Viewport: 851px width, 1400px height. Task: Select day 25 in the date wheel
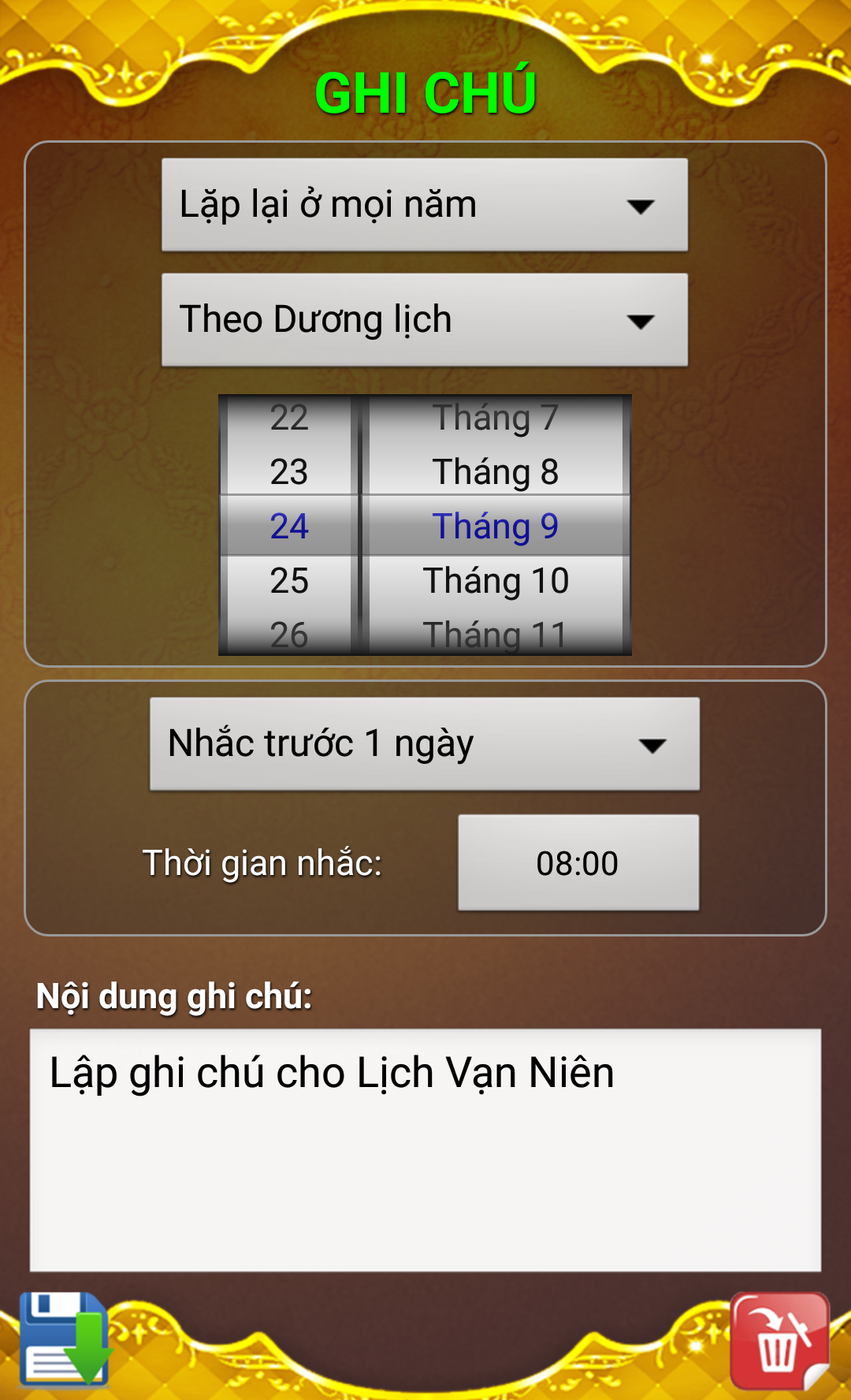289,581
